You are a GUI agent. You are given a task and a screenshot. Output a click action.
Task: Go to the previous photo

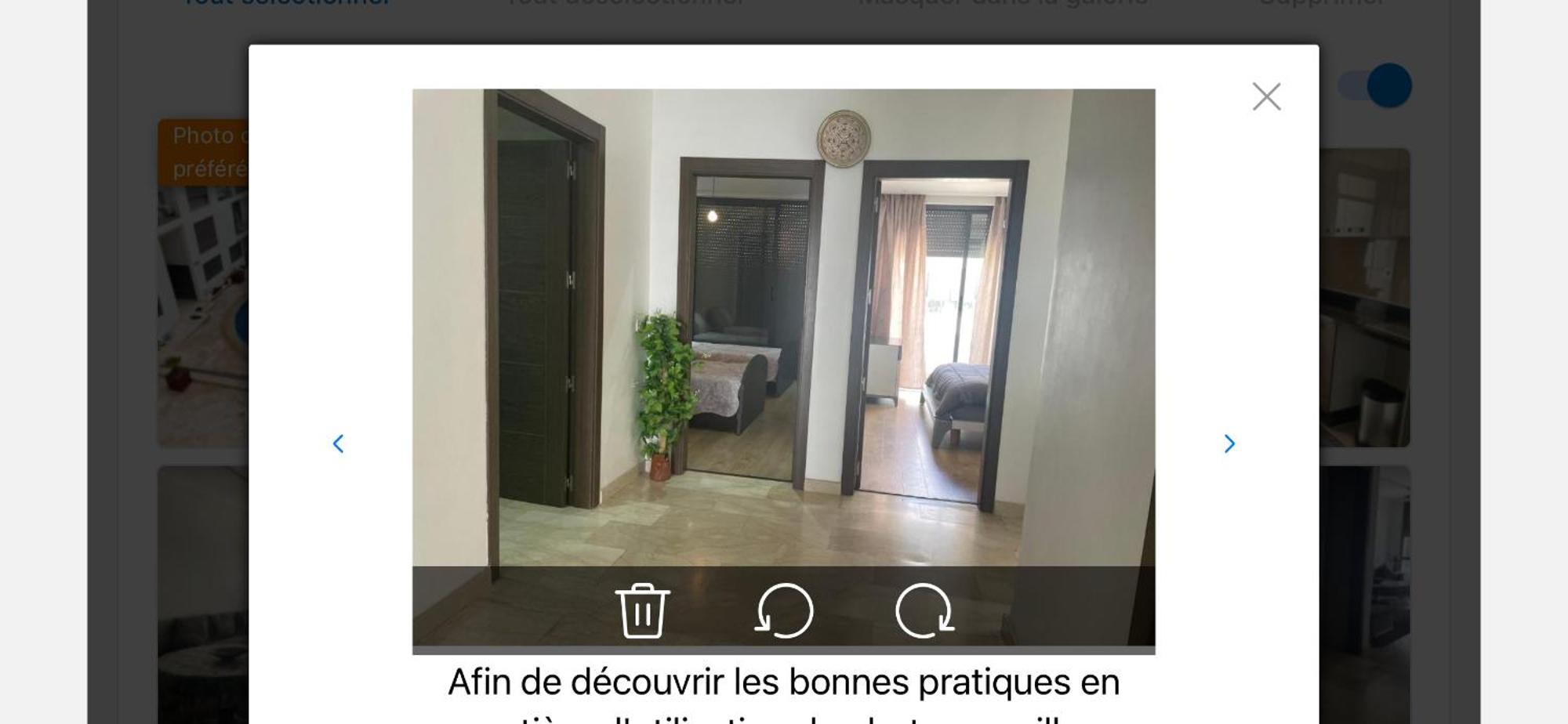pos(339,444)
